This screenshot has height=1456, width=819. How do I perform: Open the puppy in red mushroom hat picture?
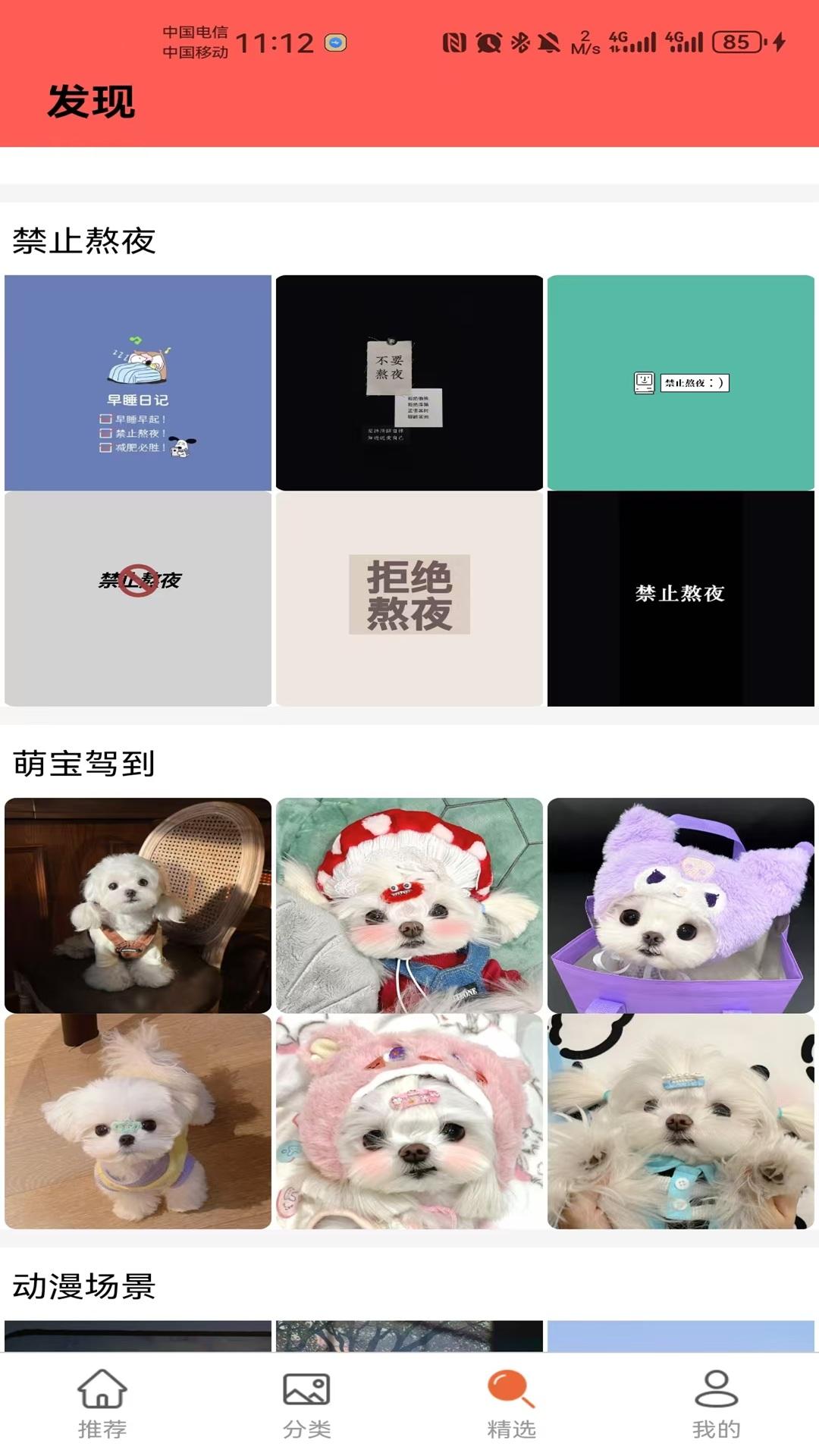[409, 905]
